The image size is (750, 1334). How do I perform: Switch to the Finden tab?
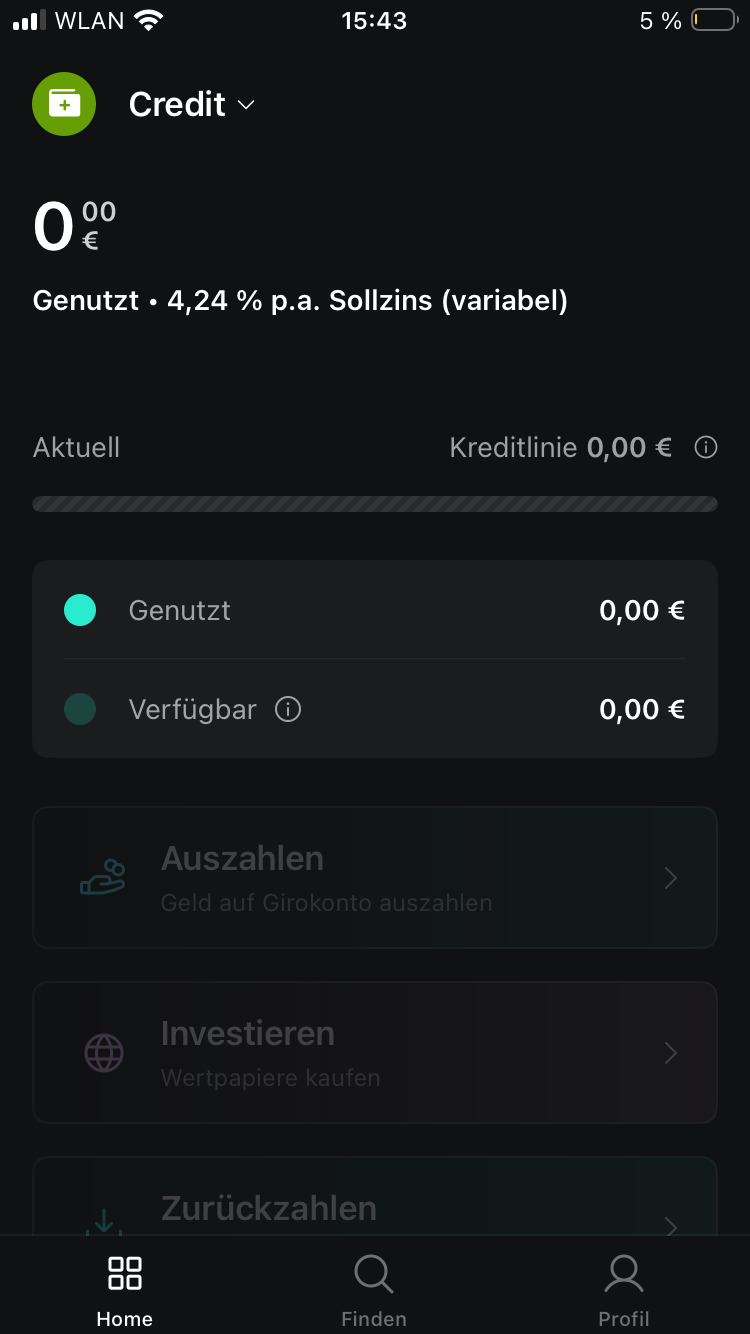(374, 1290)
